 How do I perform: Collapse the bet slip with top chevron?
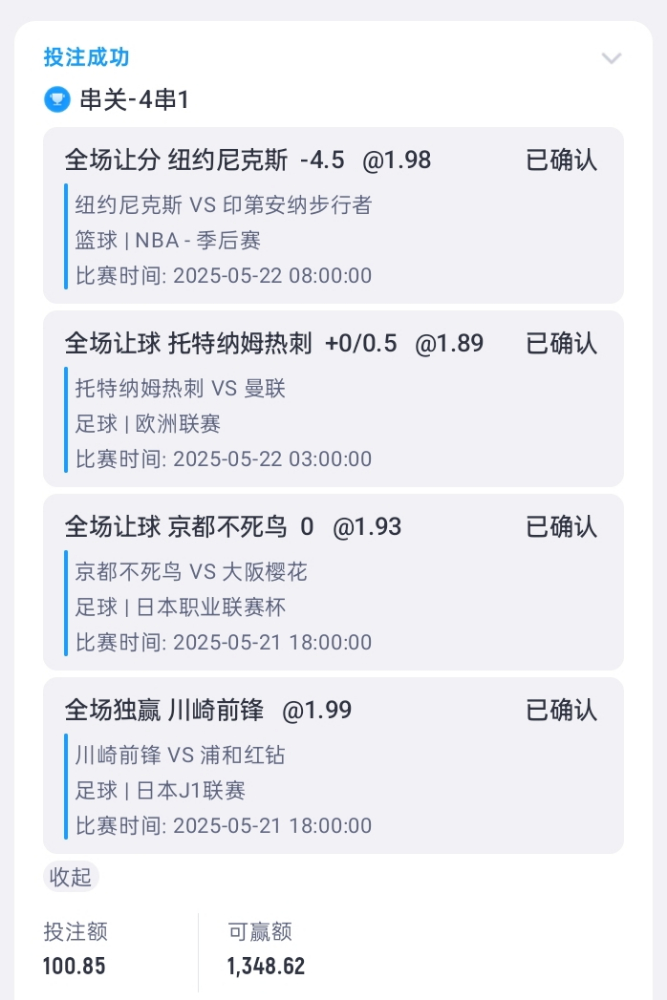point(611,59)
